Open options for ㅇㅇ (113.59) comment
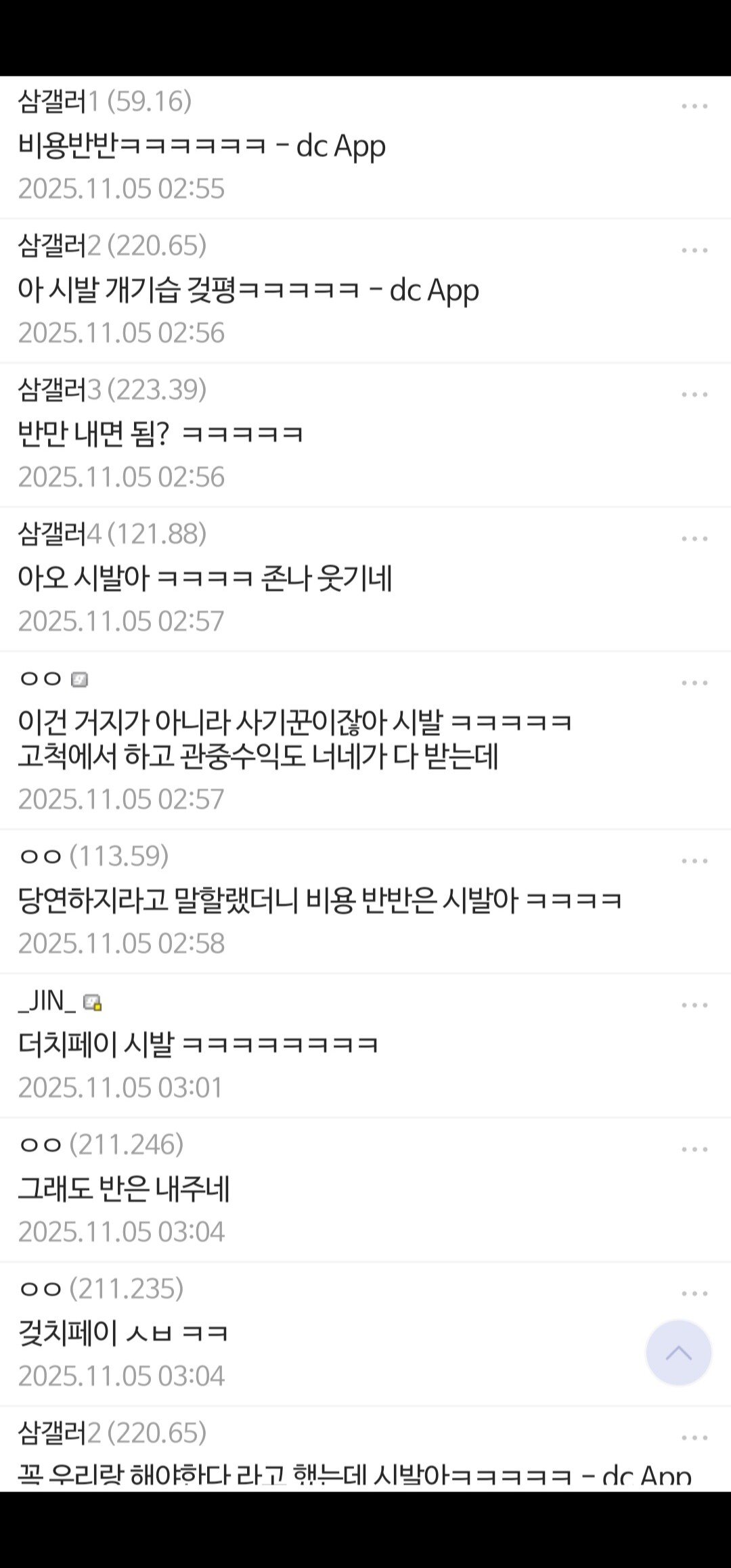This screenshot has height=1568, width=731. pyautogui.click(x=694, y=861)
